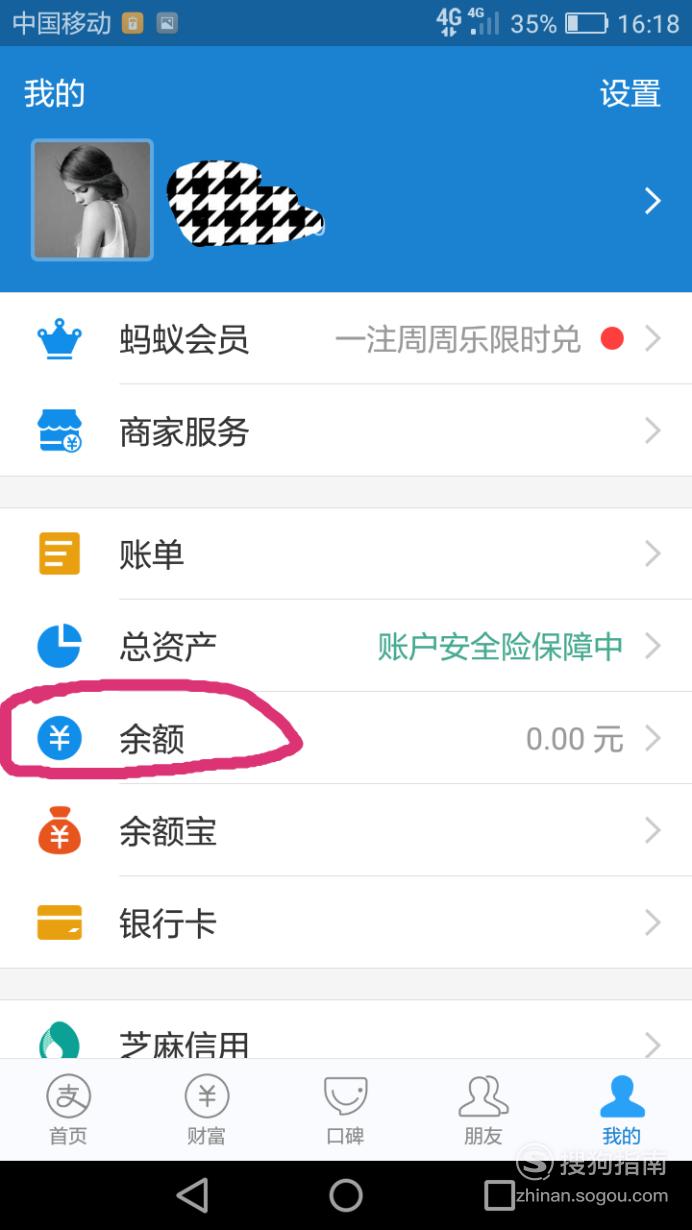Open 余额宝 row
Image resolution: width=692 pixels, height=1230 pixels.
point(346,830)
